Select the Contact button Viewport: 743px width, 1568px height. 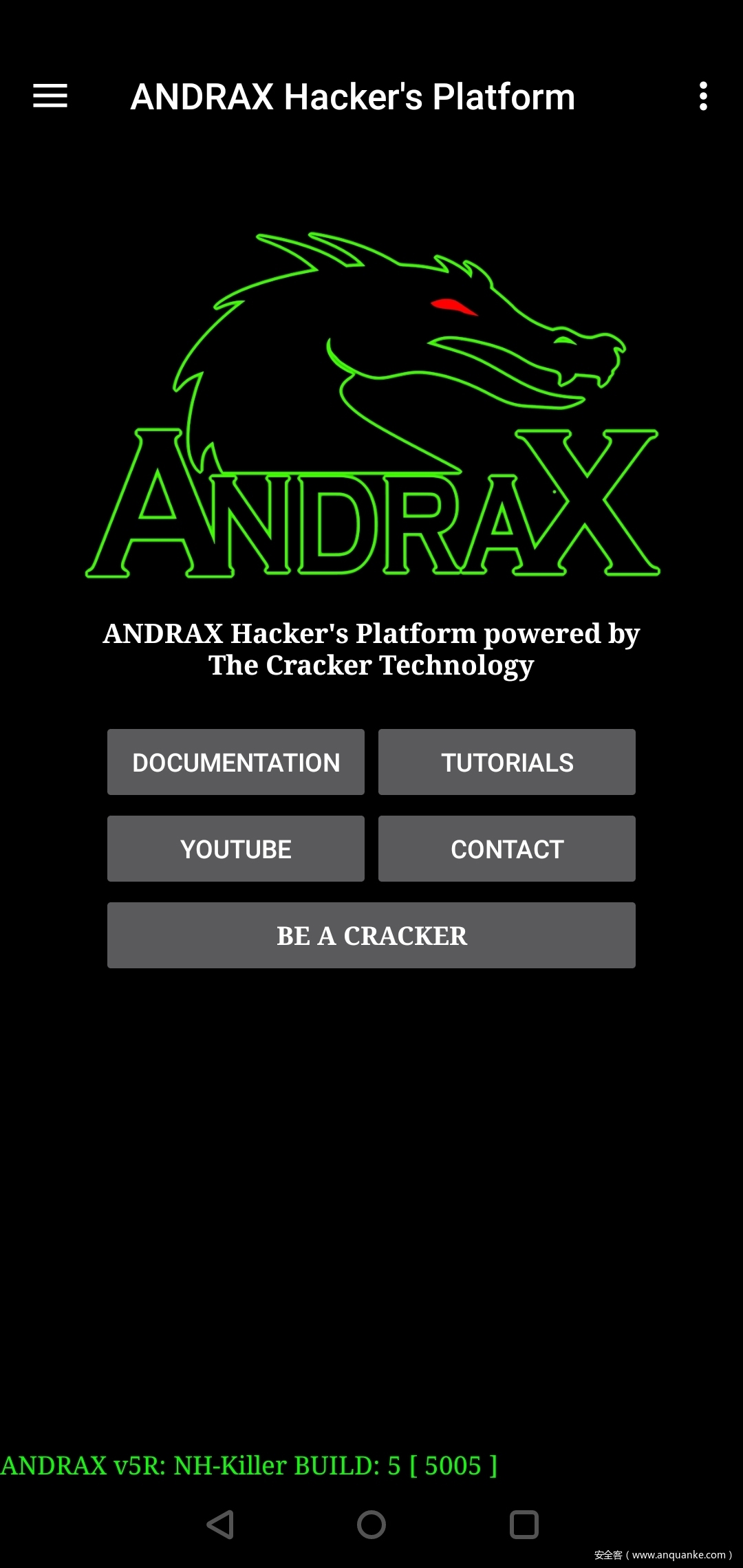click(x=507, y=849)
